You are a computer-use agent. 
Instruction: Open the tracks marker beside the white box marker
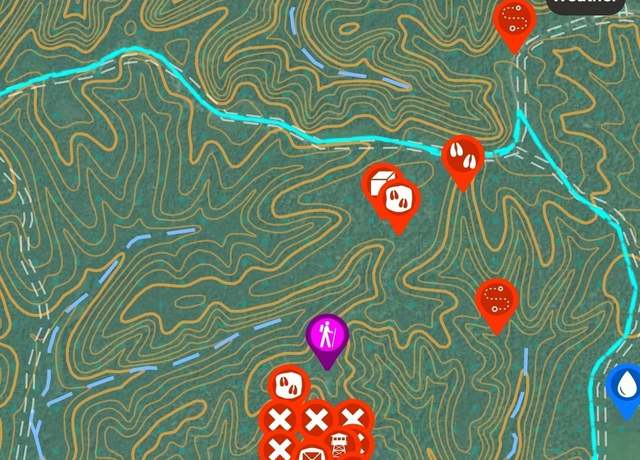[400, 200]
